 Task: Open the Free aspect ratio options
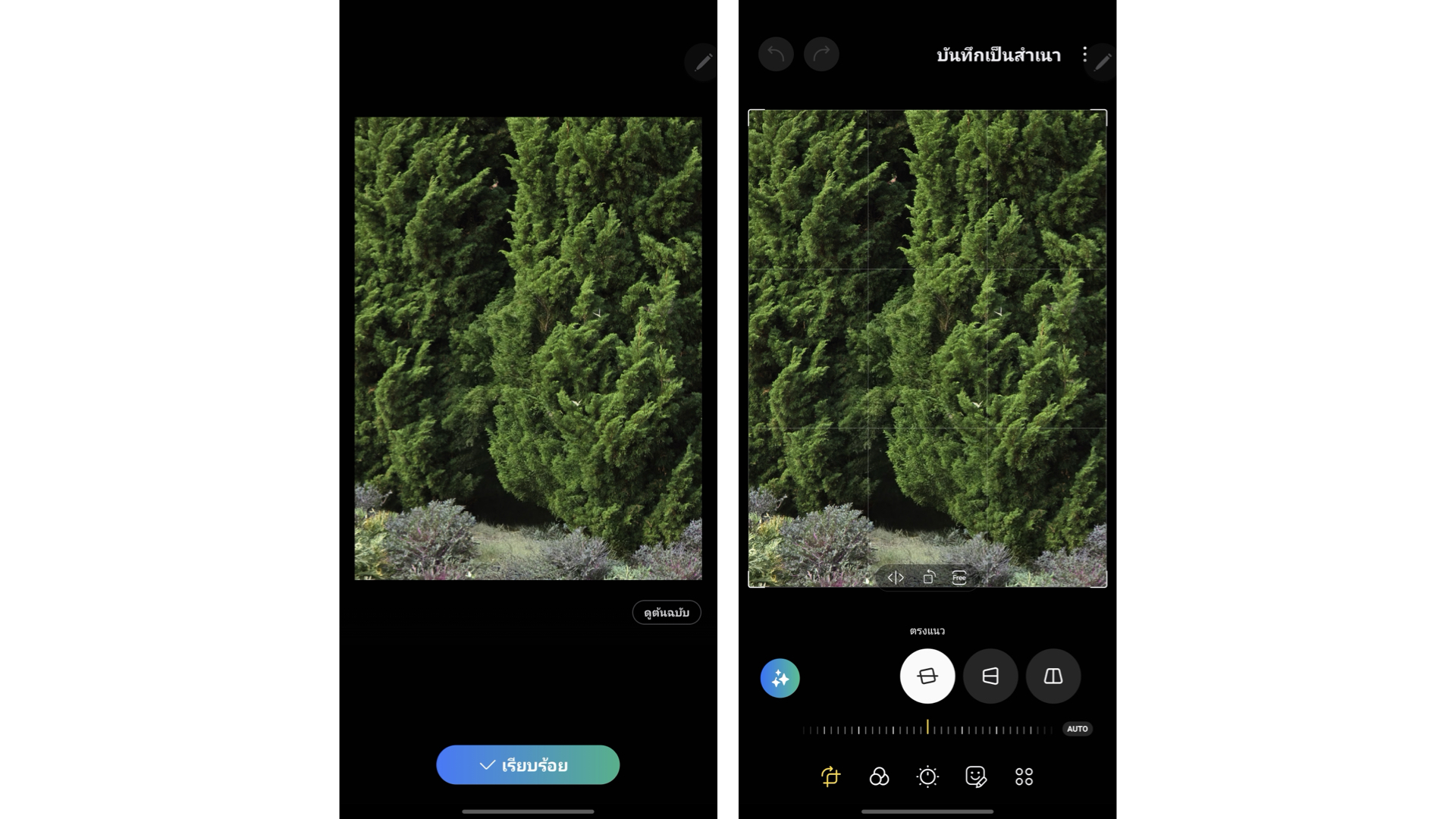[x=959, y=578]
